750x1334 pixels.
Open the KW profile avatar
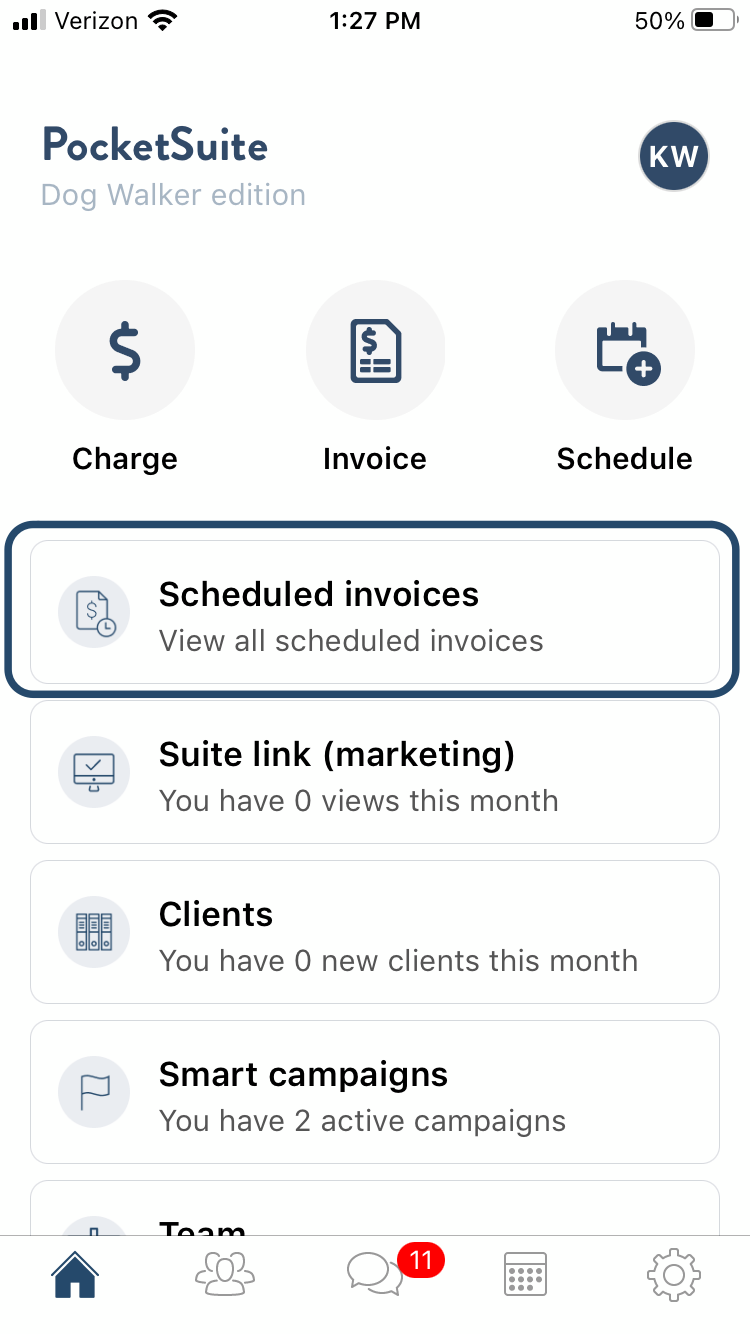point(674,156)
